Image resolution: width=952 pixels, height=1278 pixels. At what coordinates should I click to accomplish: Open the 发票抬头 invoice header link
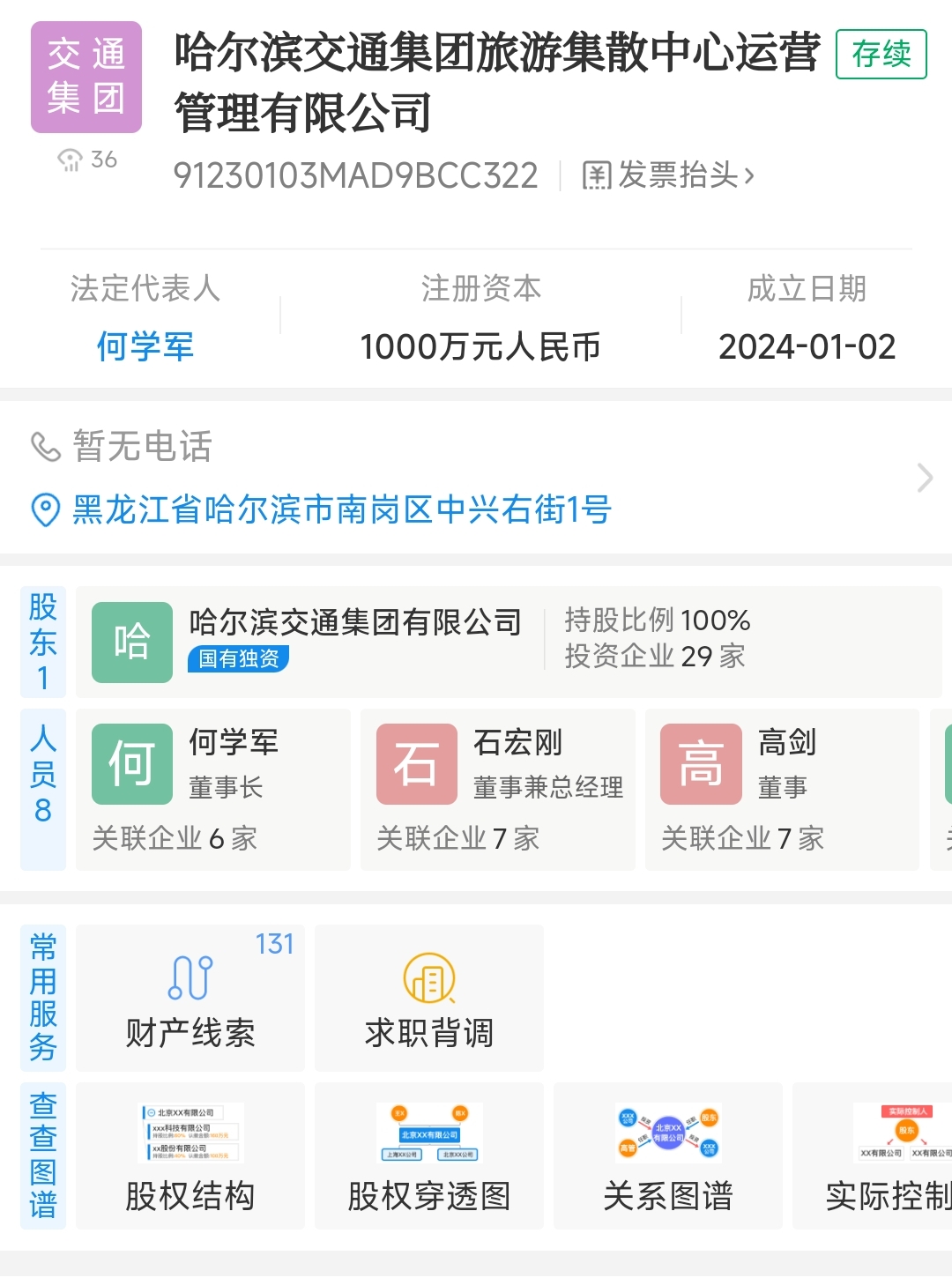[668, 175]
